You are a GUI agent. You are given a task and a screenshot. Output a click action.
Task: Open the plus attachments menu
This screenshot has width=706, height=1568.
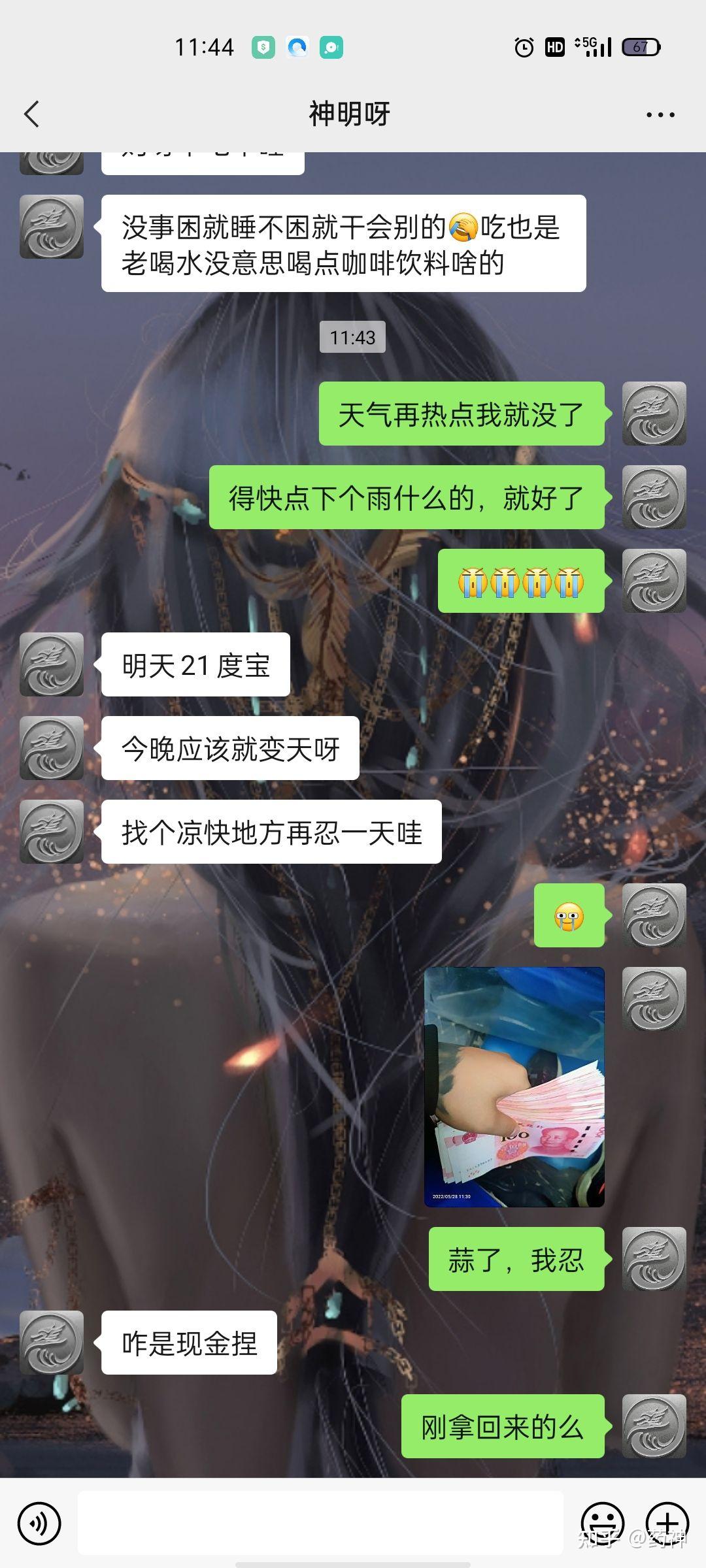(667, 1522)
